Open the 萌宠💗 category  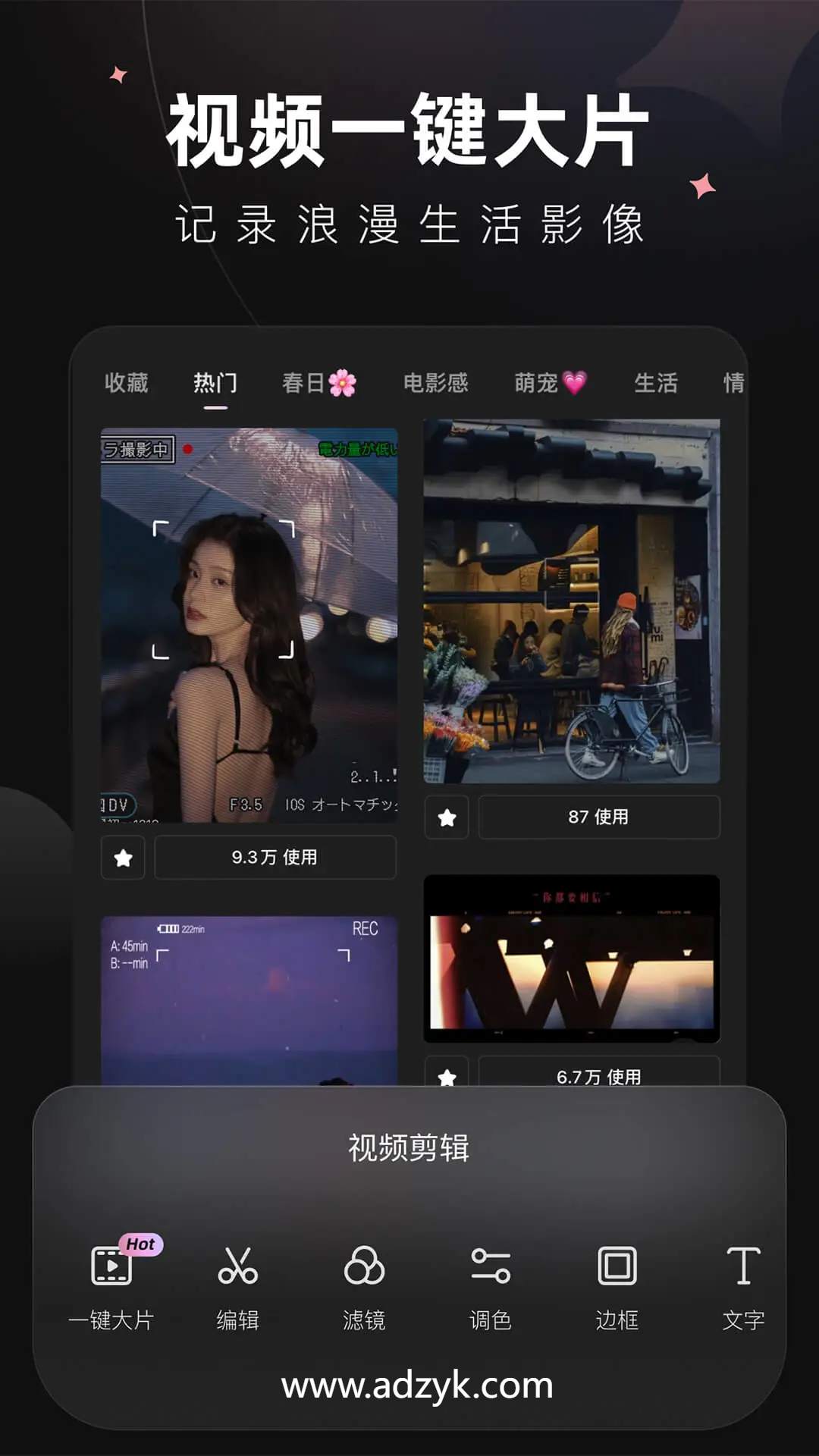tap(548, 383)
